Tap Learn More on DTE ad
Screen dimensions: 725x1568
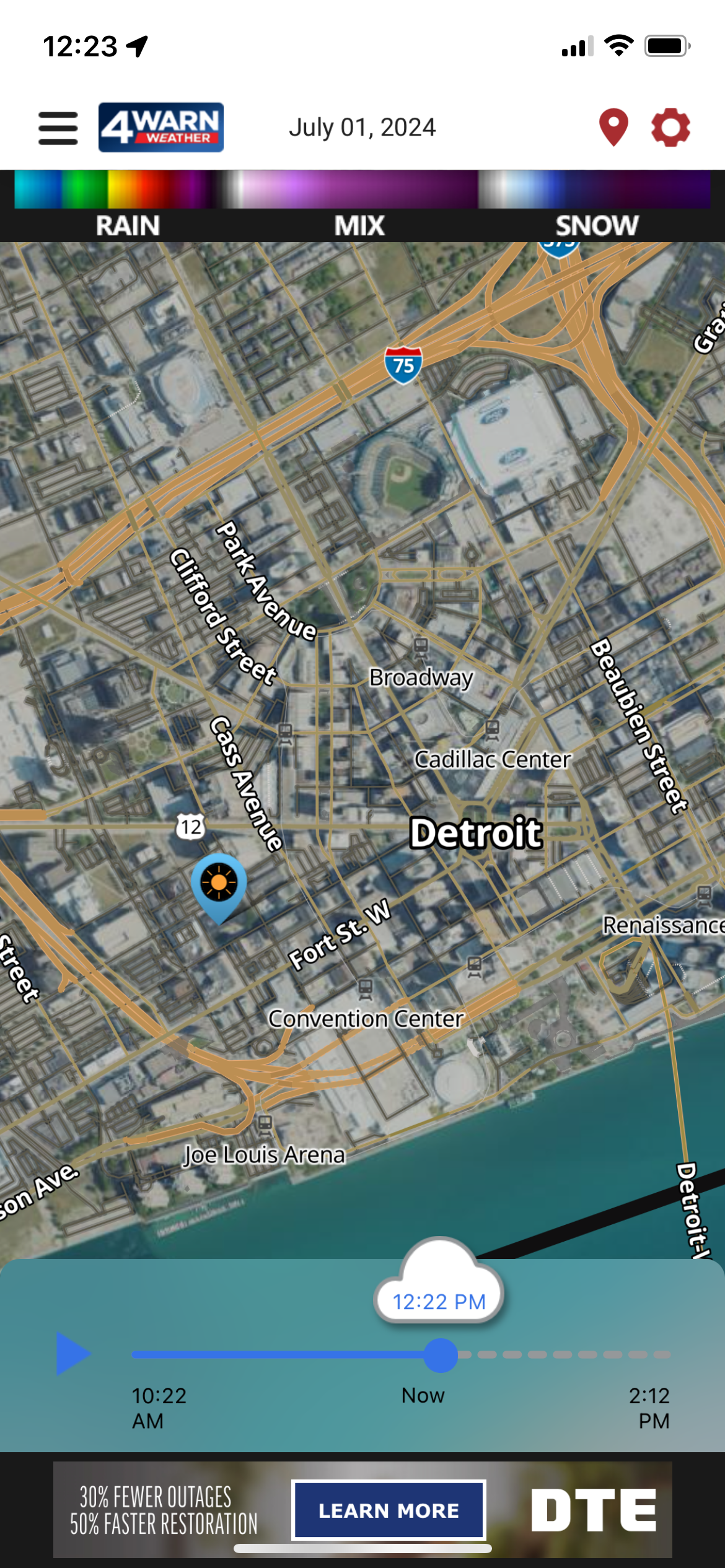(389, 1510)
